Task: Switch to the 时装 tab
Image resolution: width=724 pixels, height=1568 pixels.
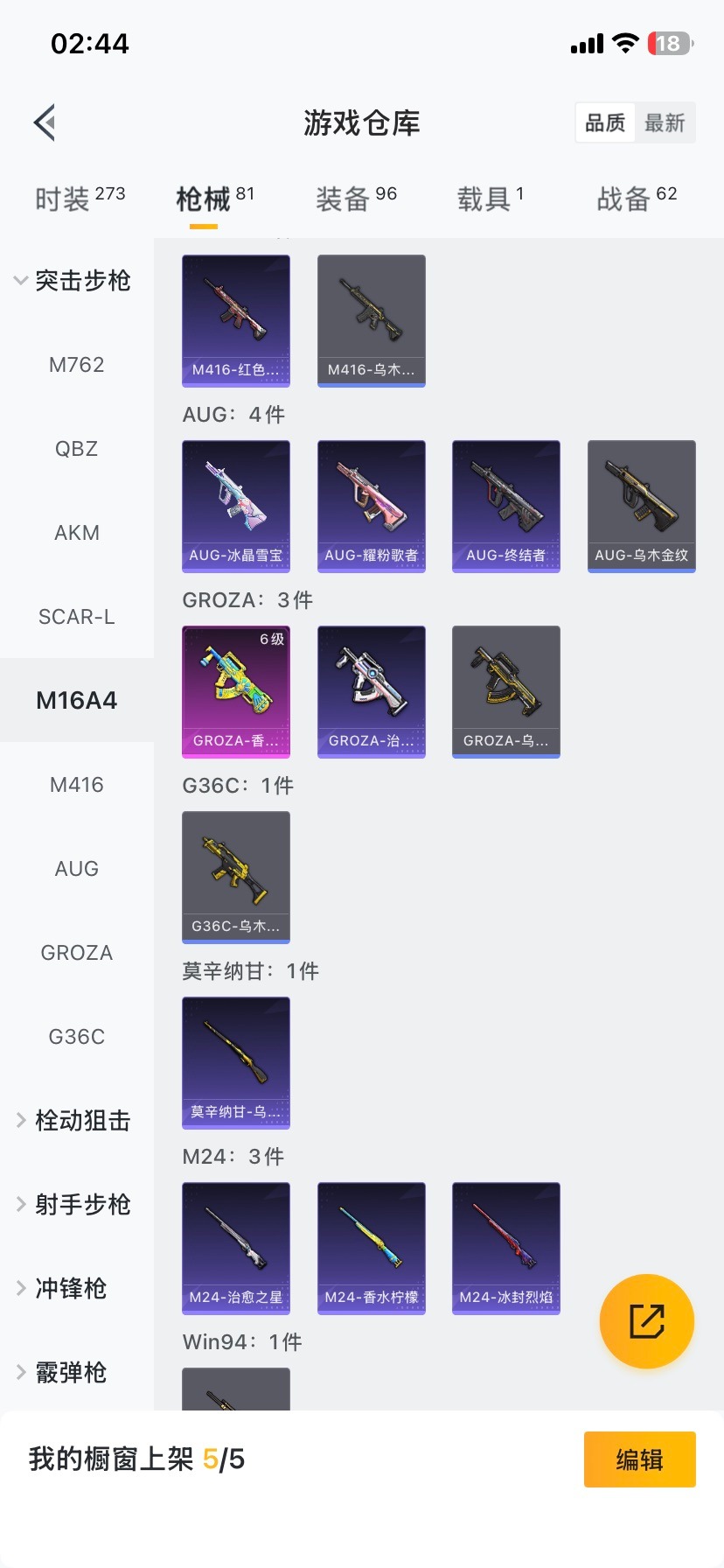Action: [80, 199]
